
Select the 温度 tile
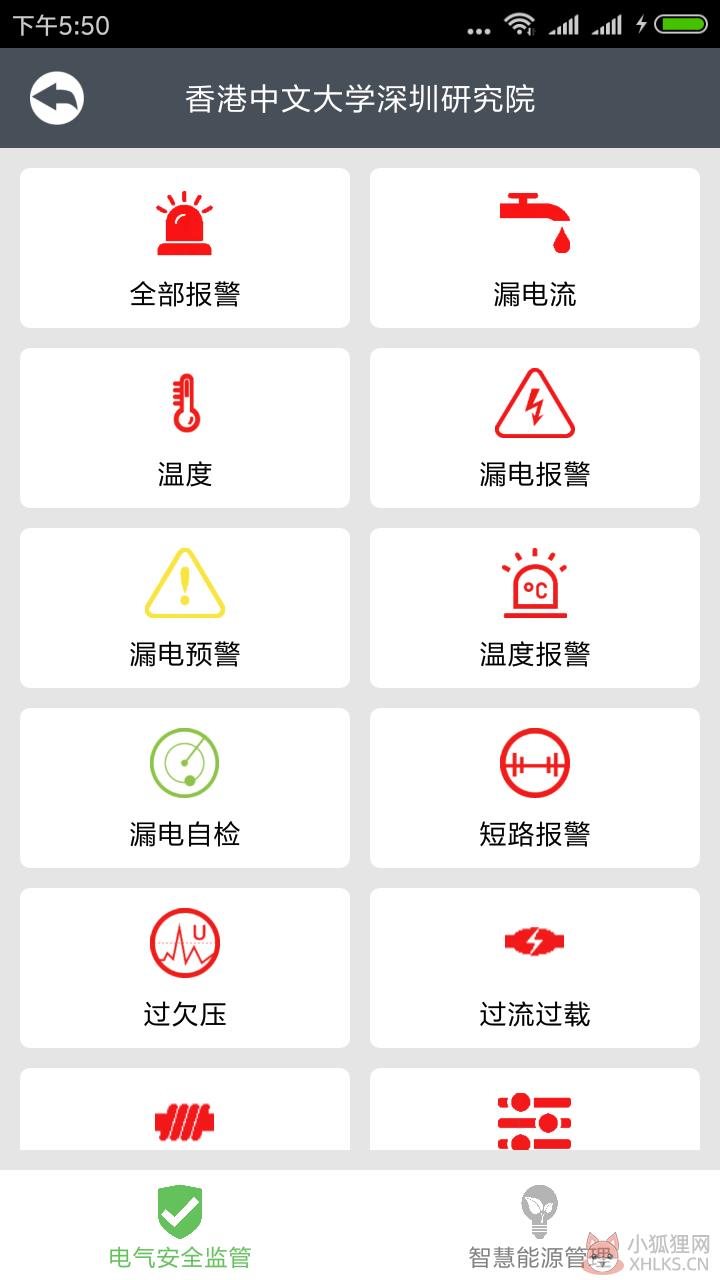coord(185,428)
